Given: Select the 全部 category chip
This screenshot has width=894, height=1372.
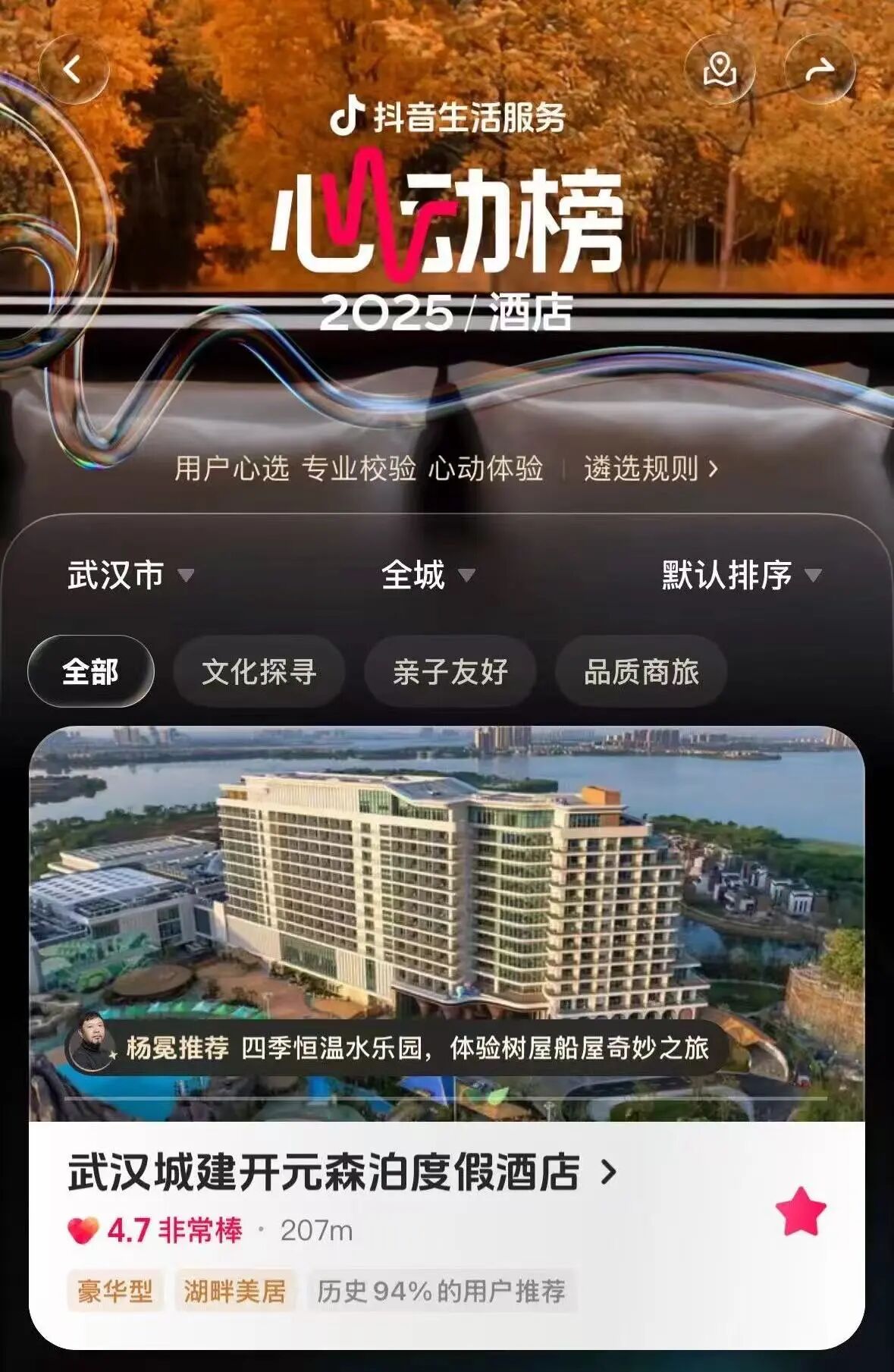Looking at the screenshot, I should click(x=90, y=671).
